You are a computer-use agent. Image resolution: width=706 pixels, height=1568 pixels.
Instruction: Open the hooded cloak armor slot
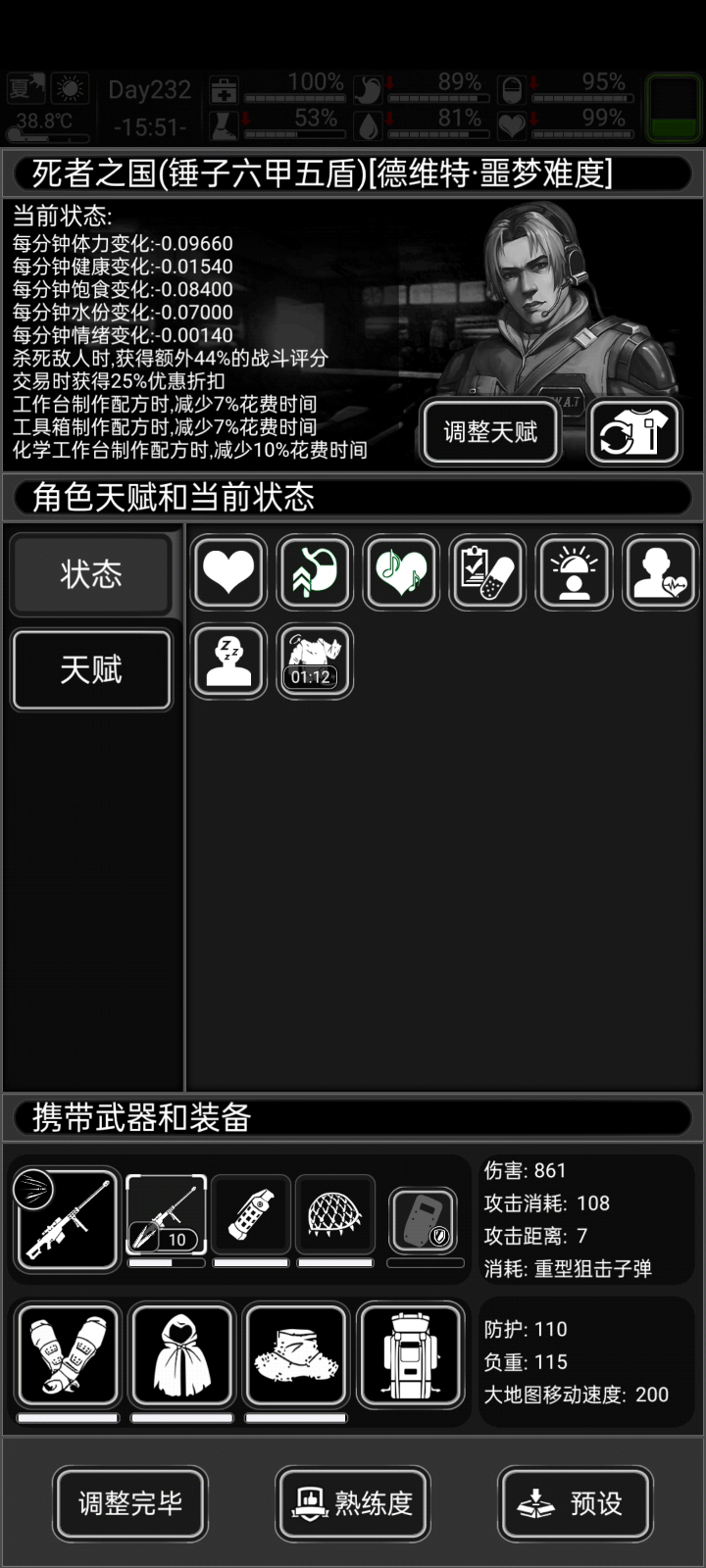(182, 1356)
